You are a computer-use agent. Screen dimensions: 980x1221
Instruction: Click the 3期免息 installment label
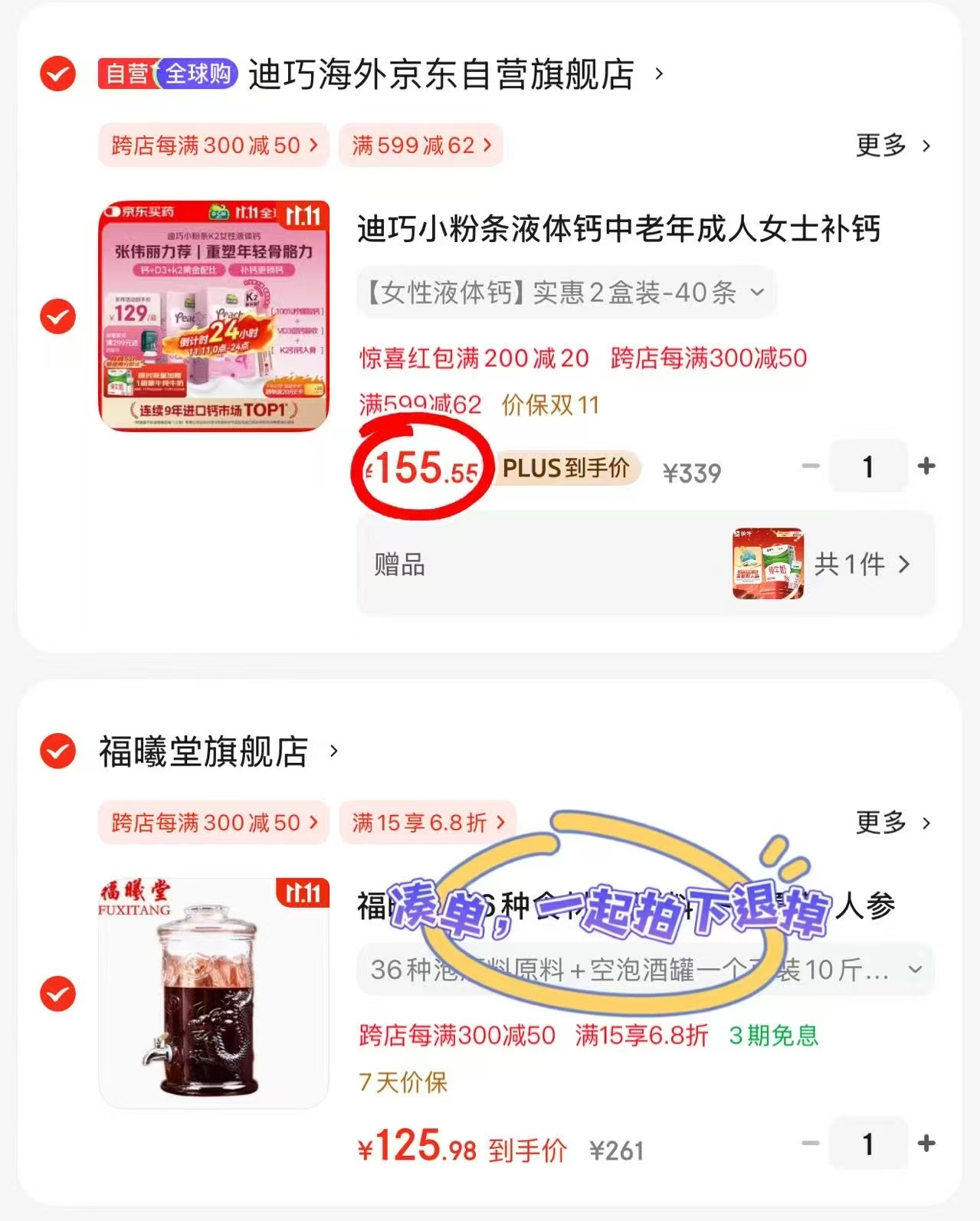click(x=774, y=1036)
